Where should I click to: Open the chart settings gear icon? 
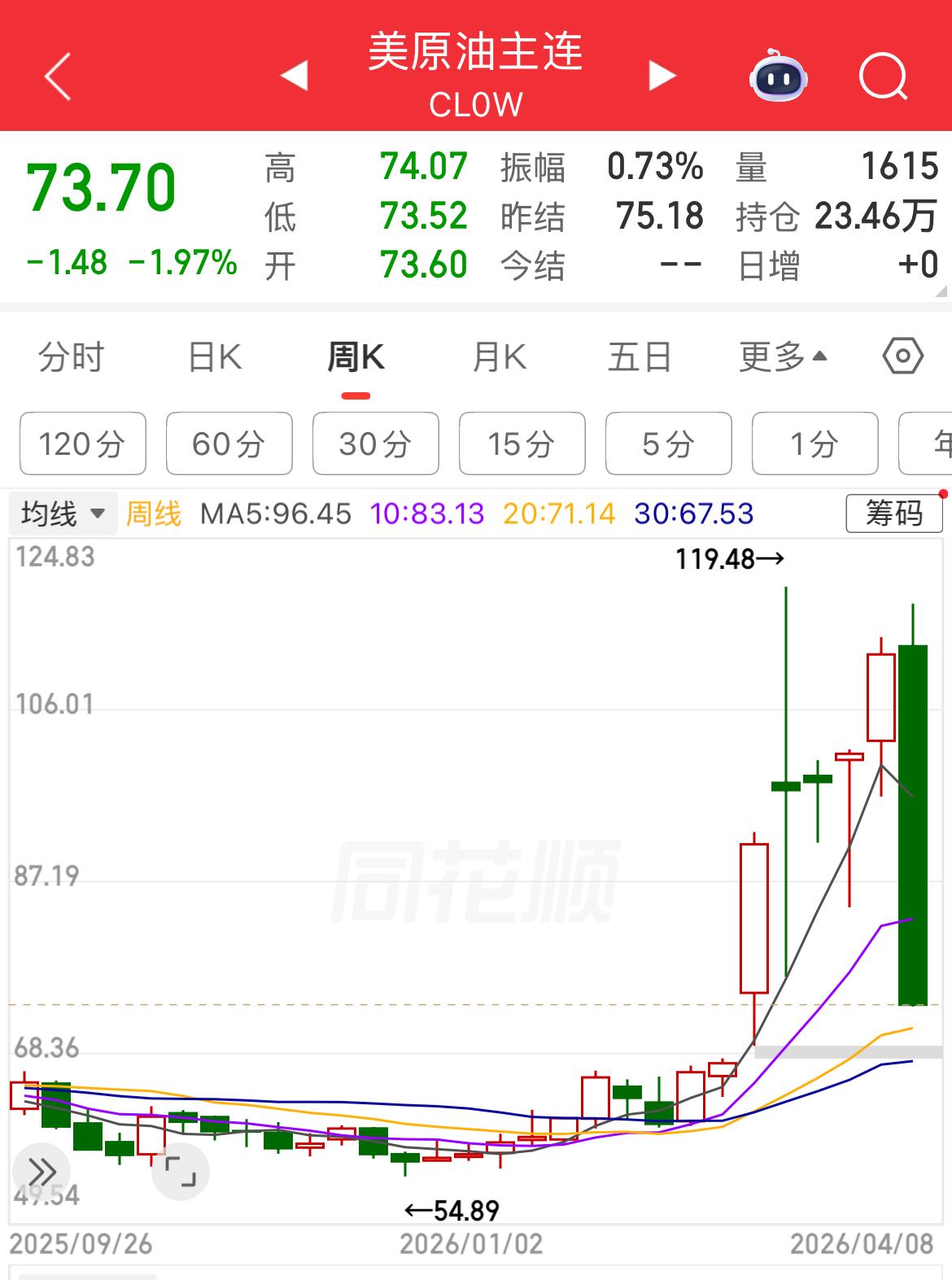tap(900, 356)
